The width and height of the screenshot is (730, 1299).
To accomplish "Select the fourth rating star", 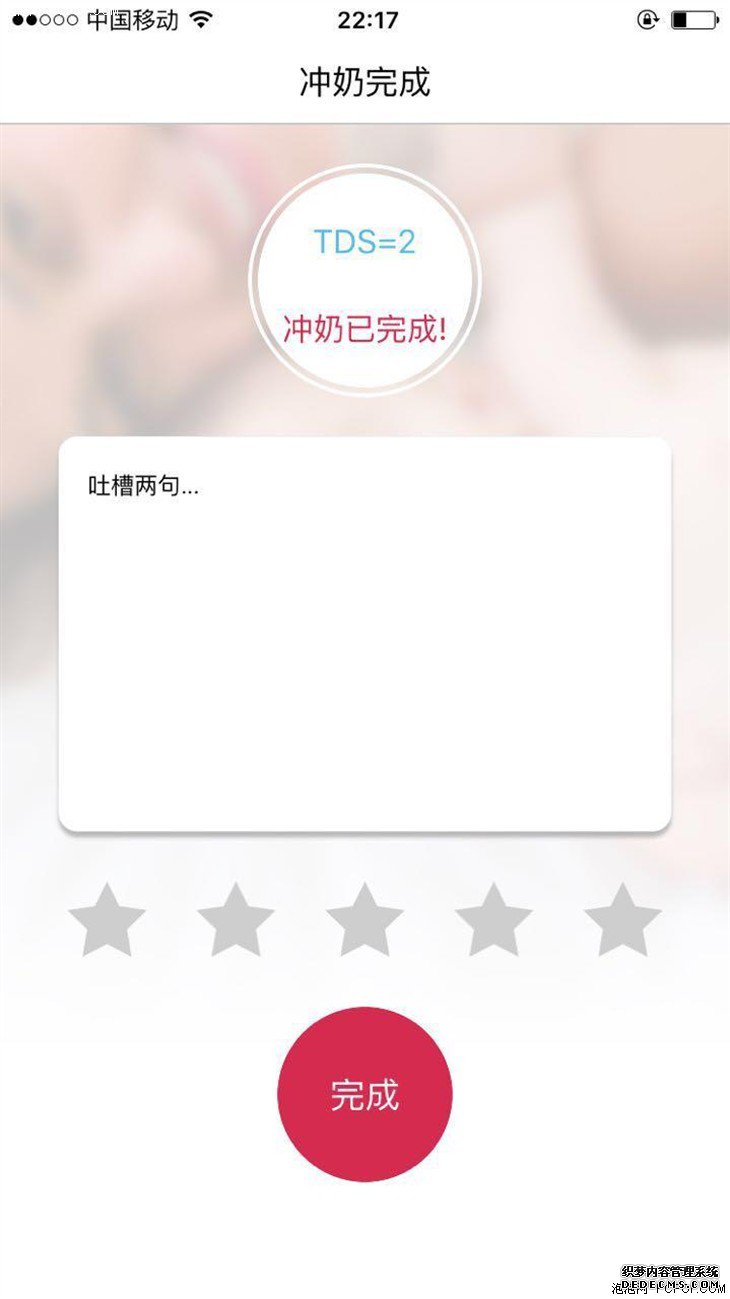I will click(x=493, y=920).
